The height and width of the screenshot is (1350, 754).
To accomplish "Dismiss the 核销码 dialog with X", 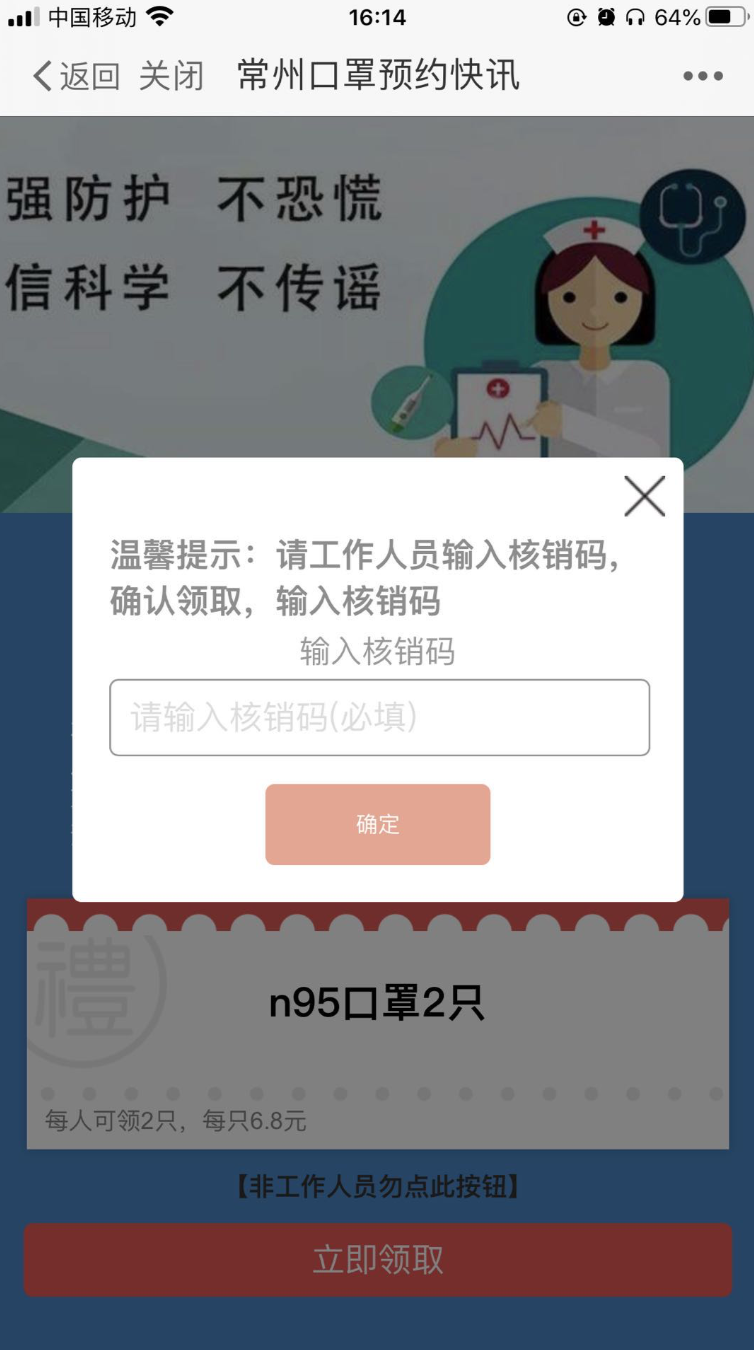I will point(644,496).
